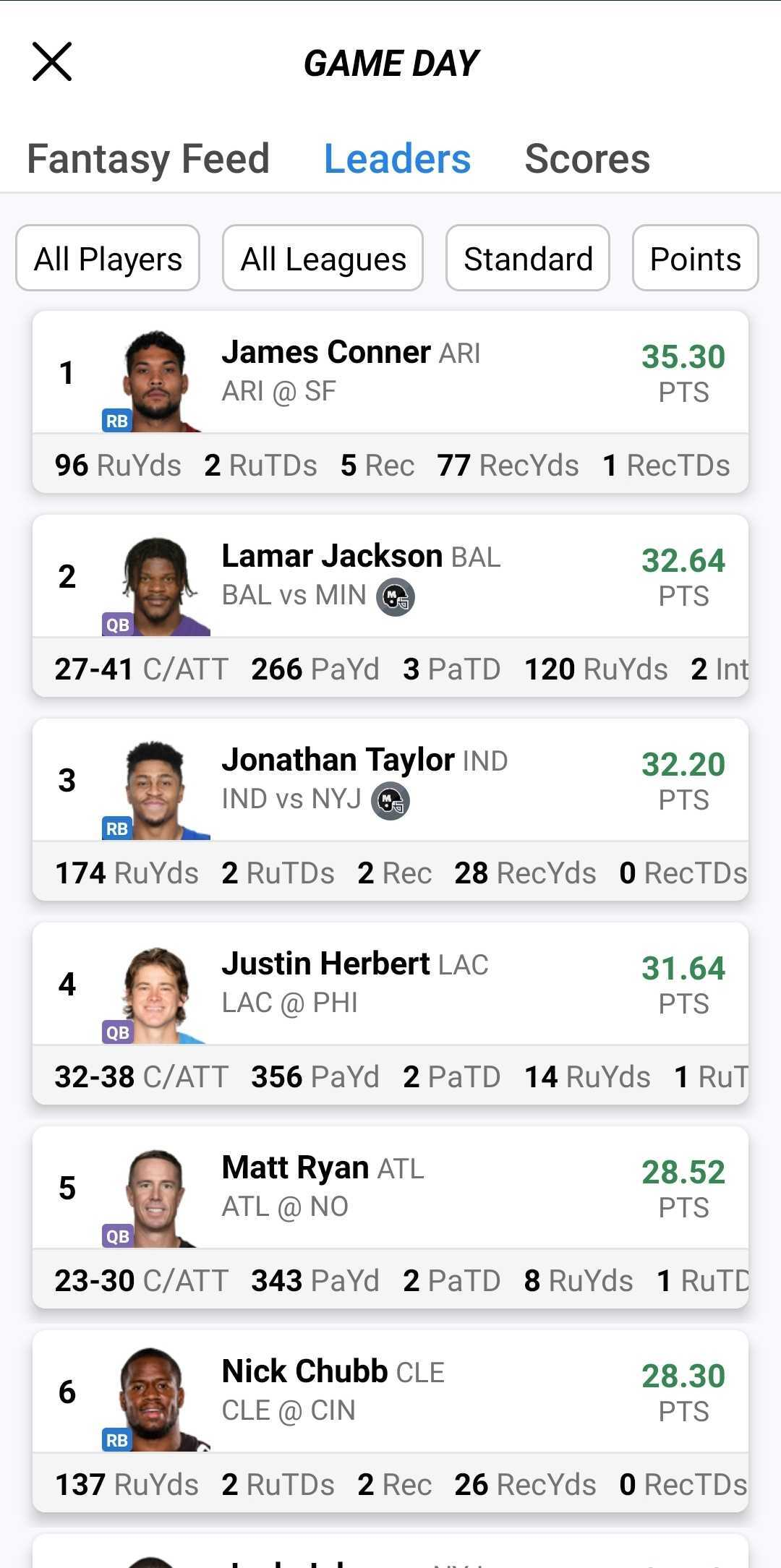The width and height of the screenshot is (781, 1568).
Task: Select the Leaders tab
Action: [x=397, y=158]
